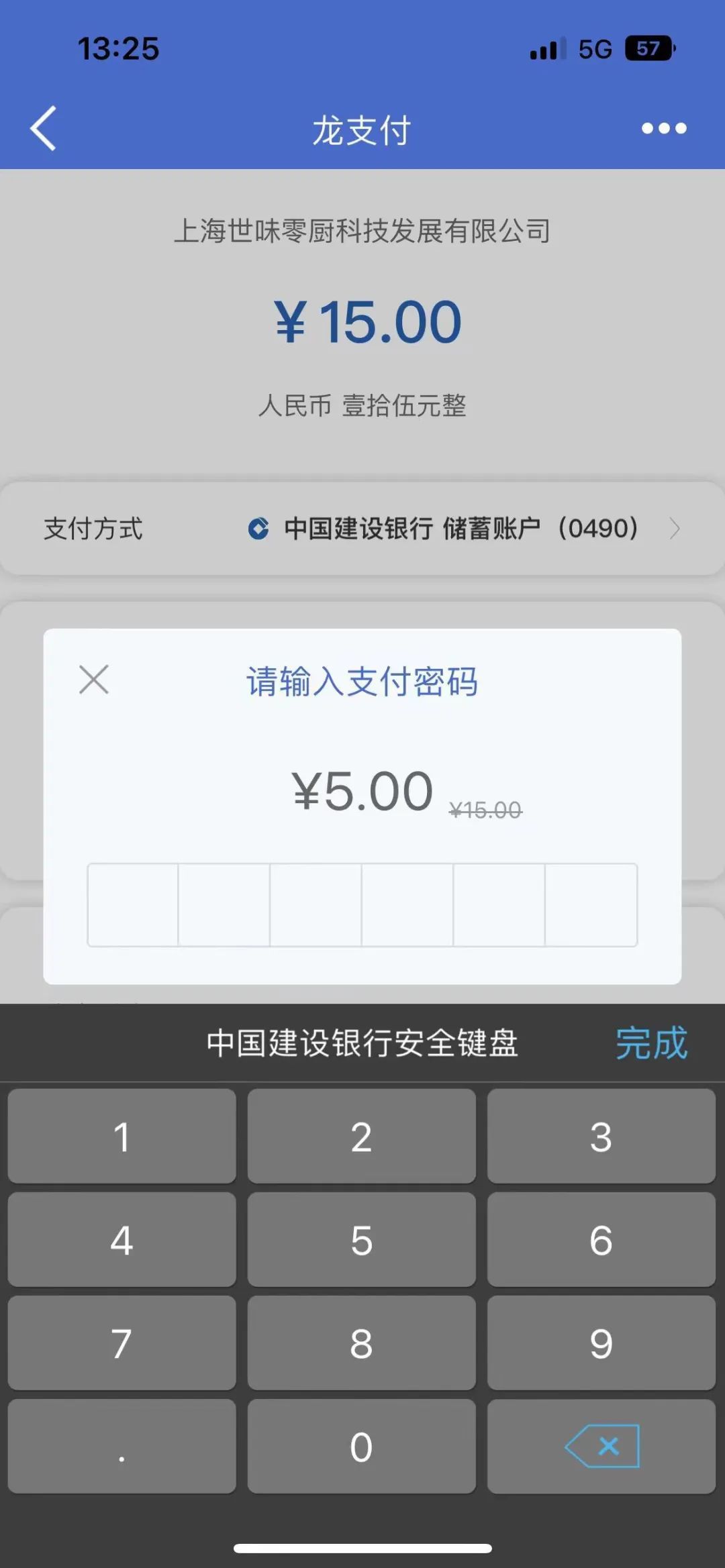
Task: Delete last digit with backspace key
Action: click(601, 1447)
